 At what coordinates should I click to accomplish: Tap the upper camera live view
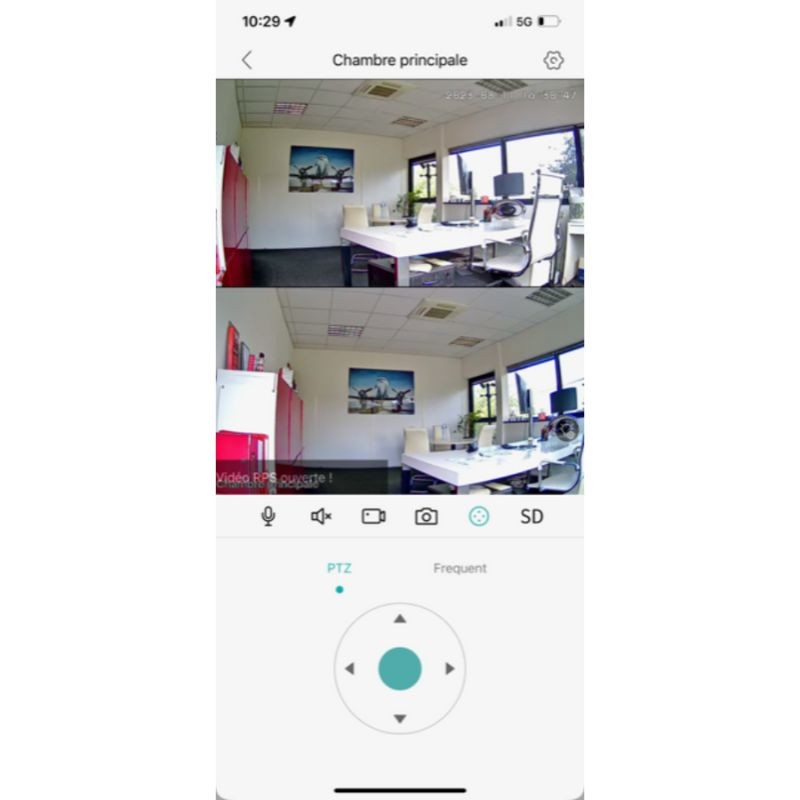(x=400, y=183)
